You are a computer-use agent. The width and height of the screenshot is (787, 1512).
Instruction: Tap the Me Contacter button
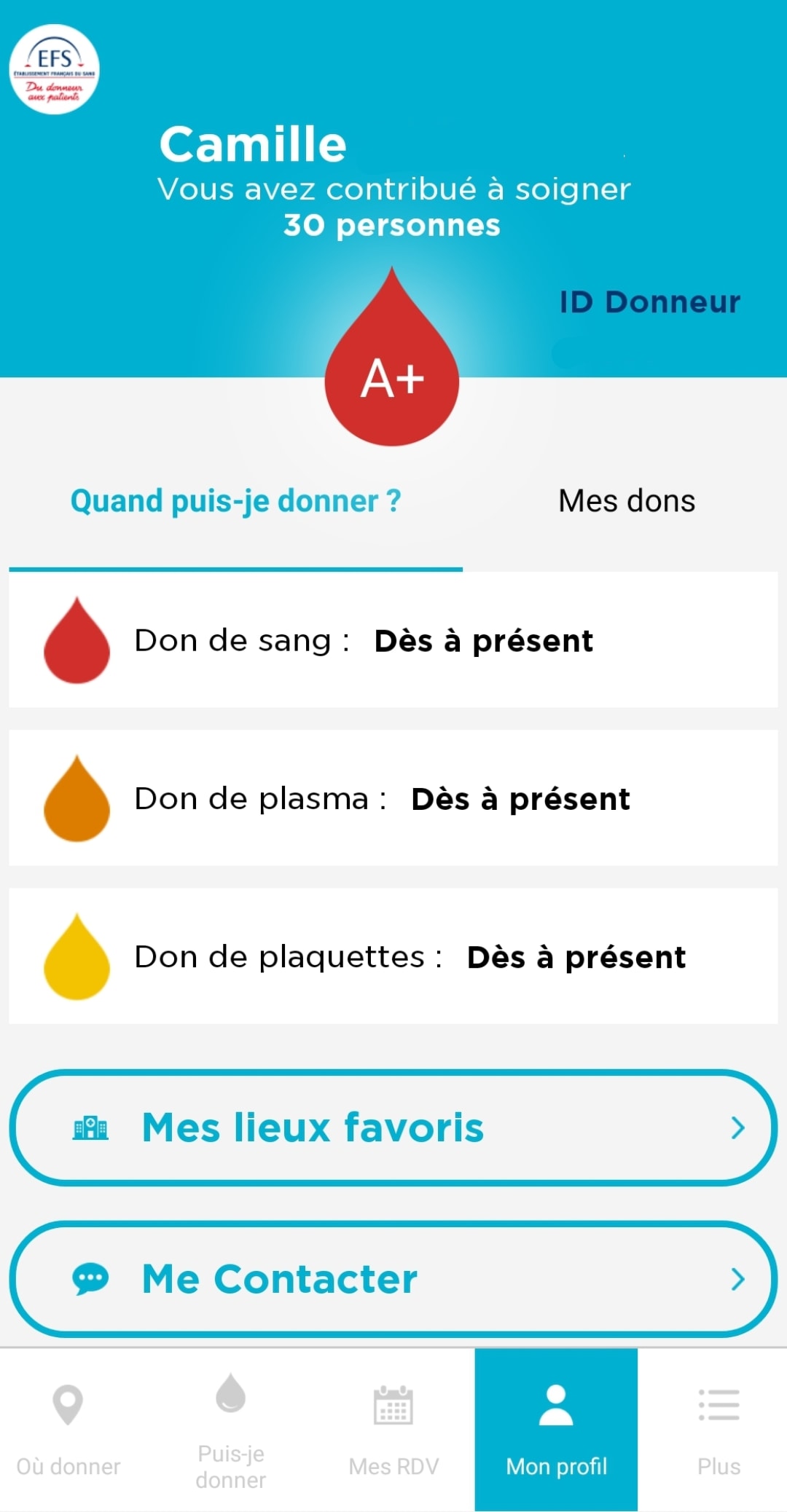pos(393,1279)
